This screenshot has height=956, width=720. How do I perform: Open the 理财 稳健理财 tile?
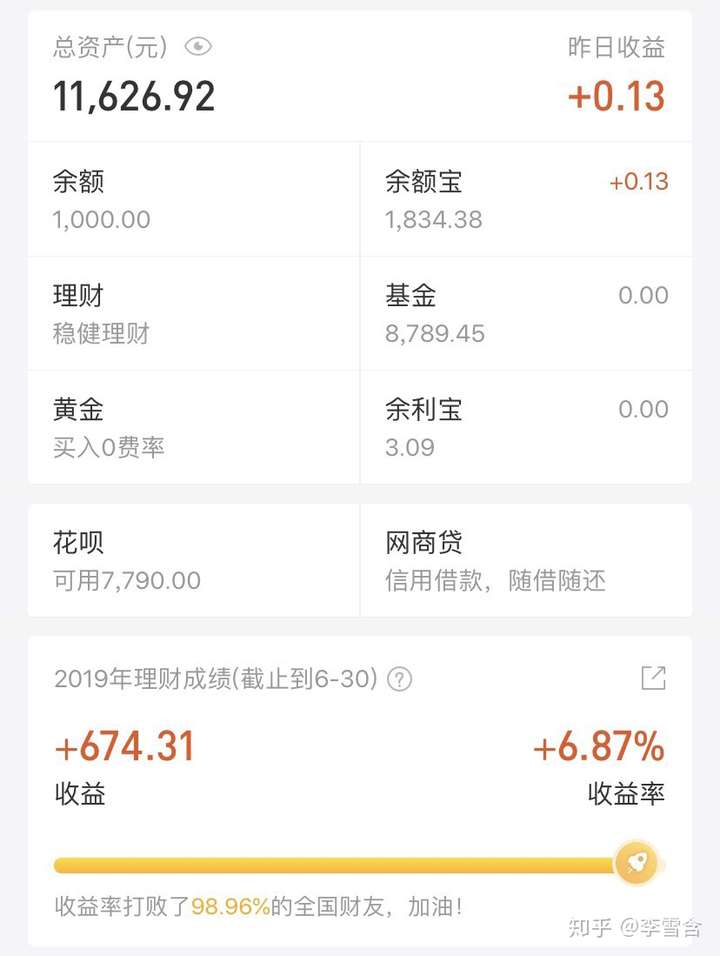193,314
